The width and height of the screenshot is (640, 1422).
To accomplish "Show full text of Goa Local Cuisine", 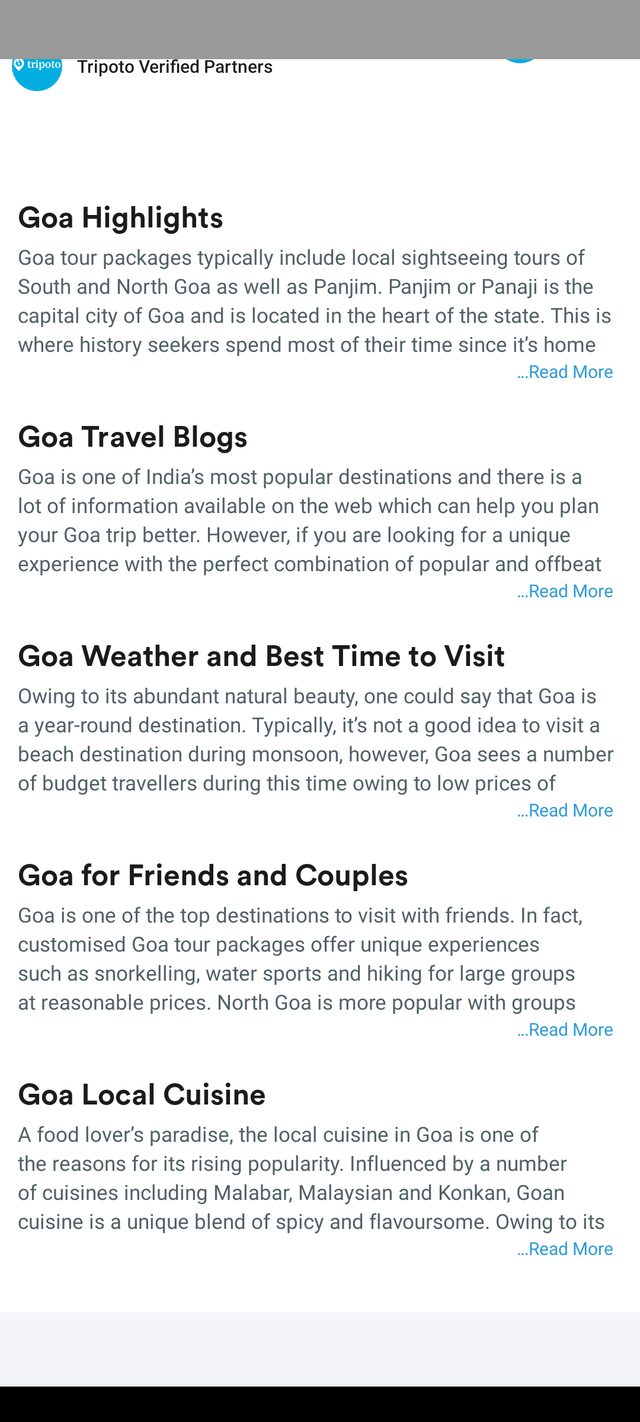I will pos(565,1249).
